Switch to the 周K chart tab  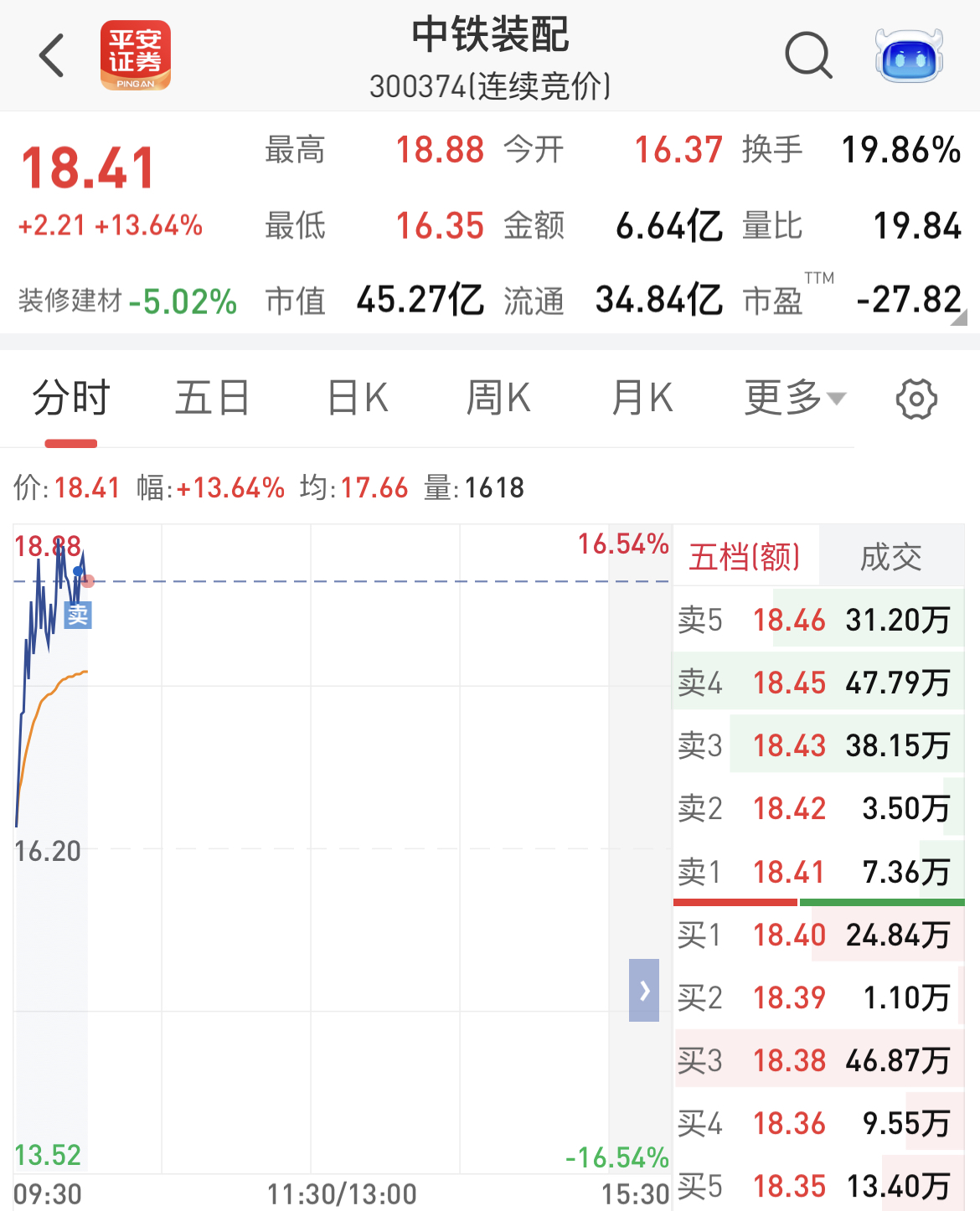(x=498, y=398)
